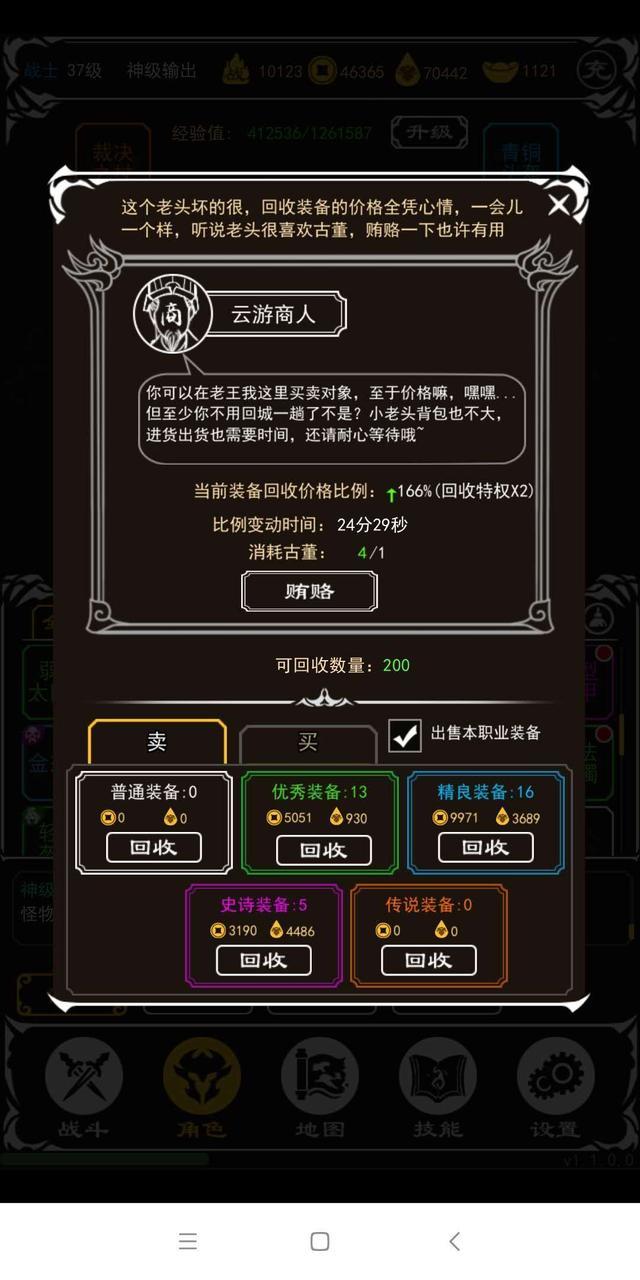Tap the 贿赂 bribe button
The width and height of the screenshot is (640, 1280).
(309, 591)
